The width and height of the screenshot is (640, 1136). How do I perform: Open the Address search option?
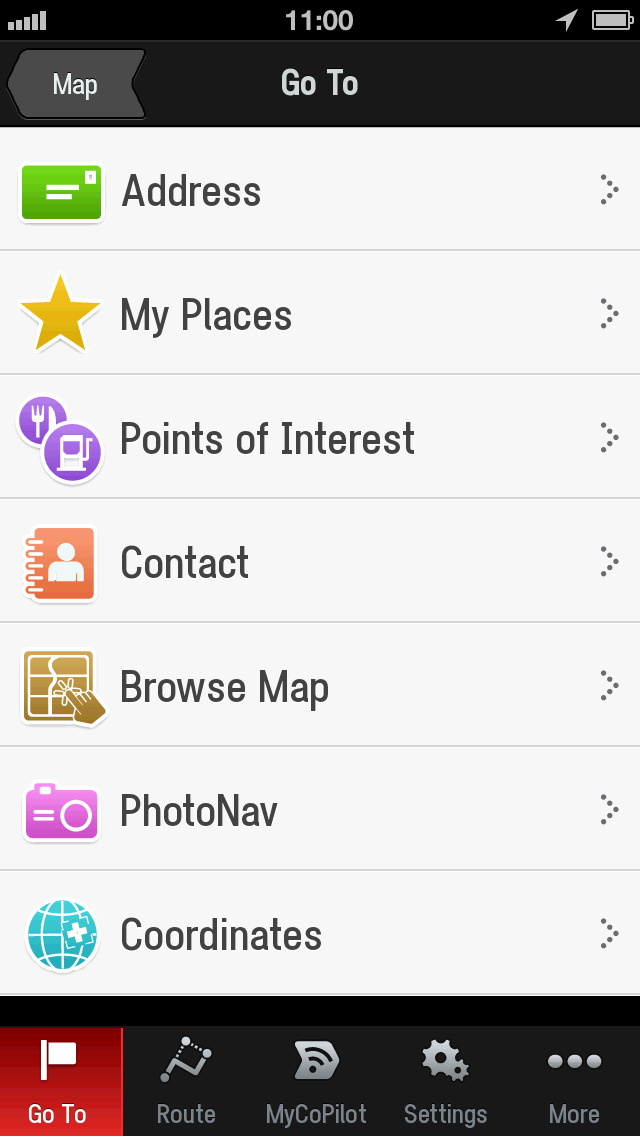320,190
